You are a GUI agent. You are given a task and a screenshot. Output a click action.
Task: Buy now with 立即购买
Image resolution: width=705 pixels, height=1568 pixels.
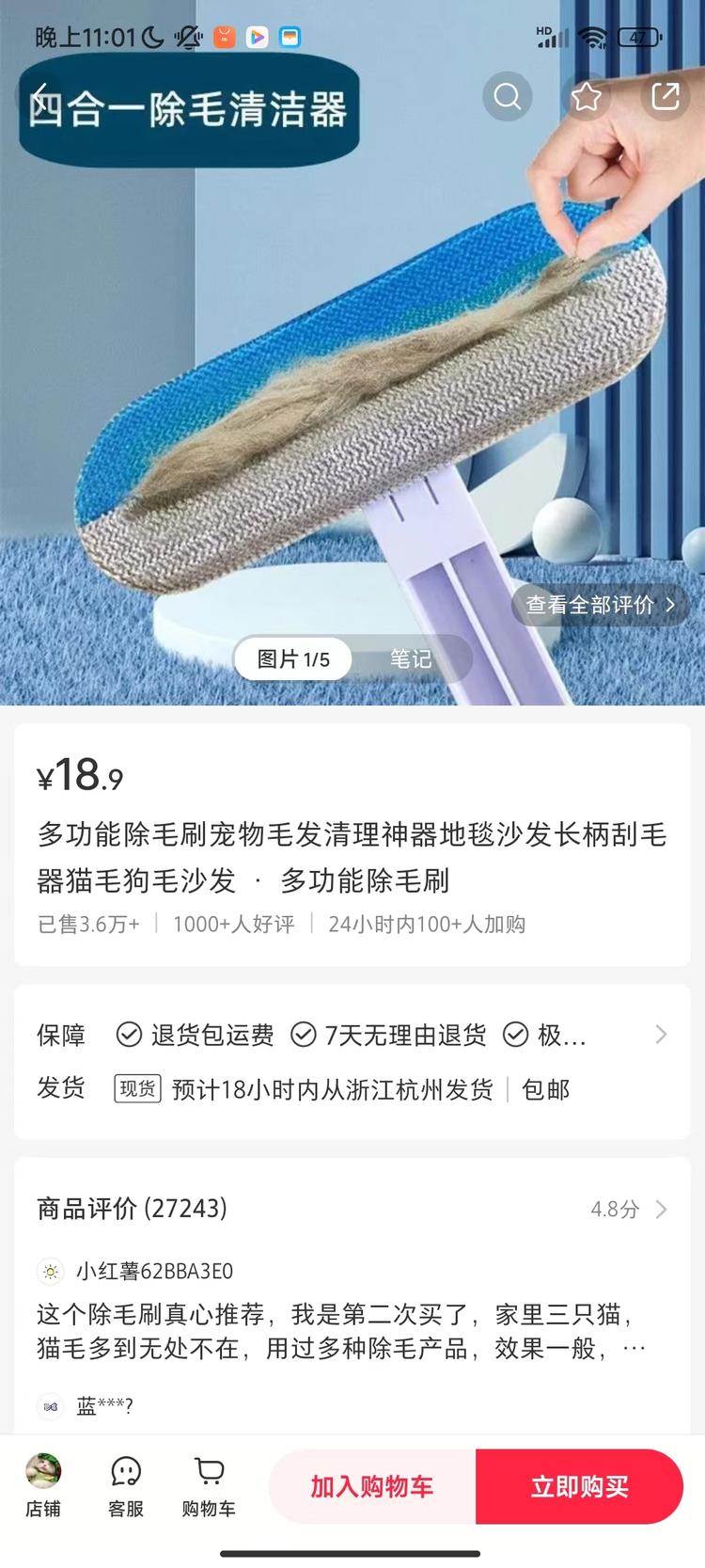click(579, 1486)
